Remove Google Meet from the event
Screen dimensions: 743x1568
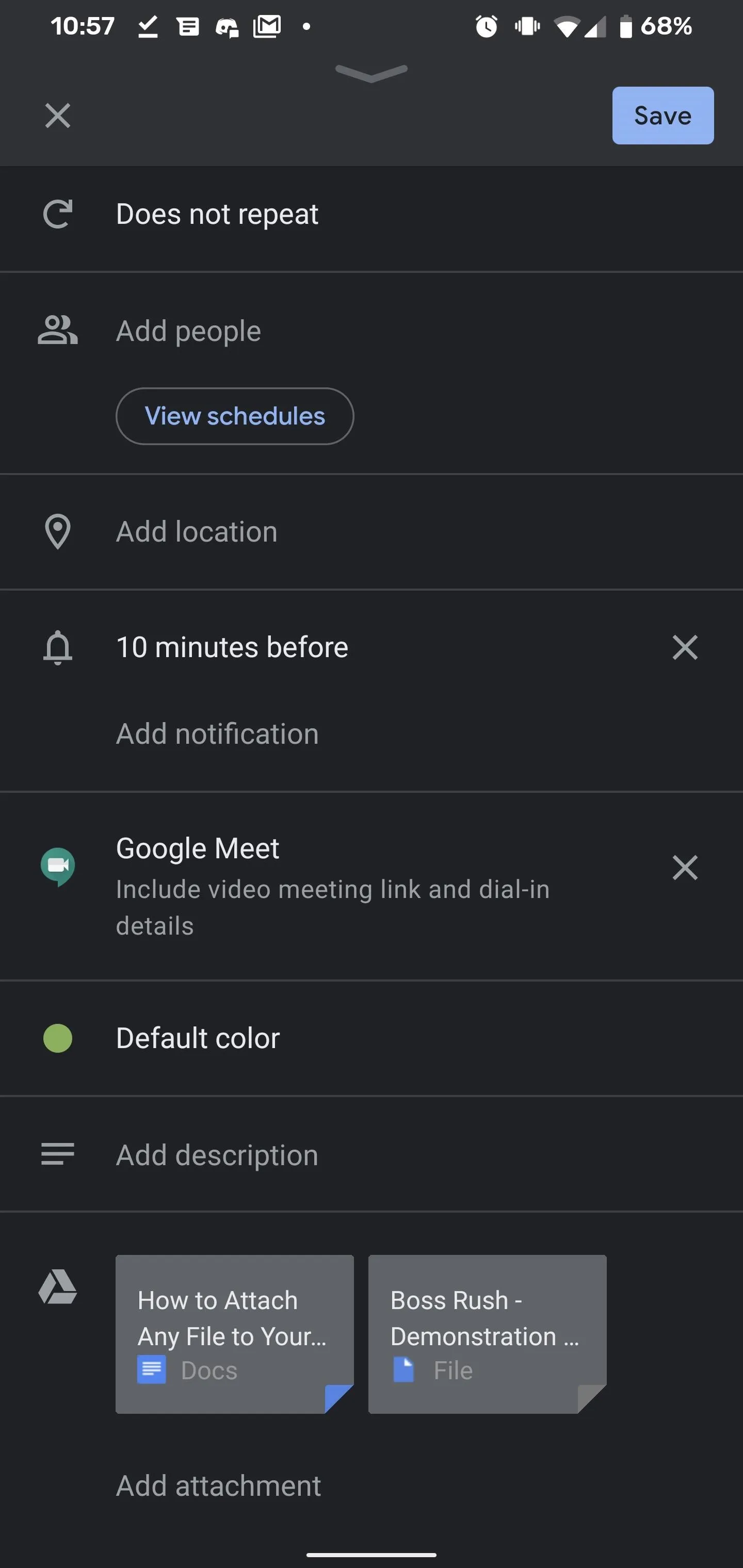click(685, 868)
